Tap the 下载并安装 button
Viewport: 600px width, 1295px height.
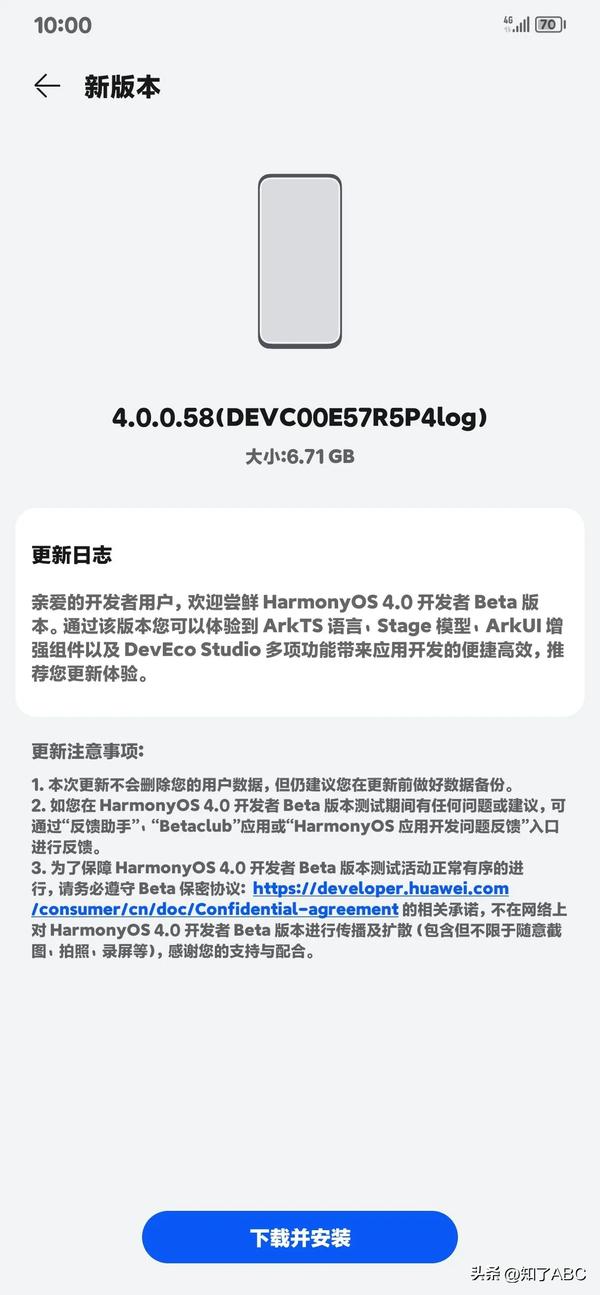pyautogui.click(x=300, y=1237)
